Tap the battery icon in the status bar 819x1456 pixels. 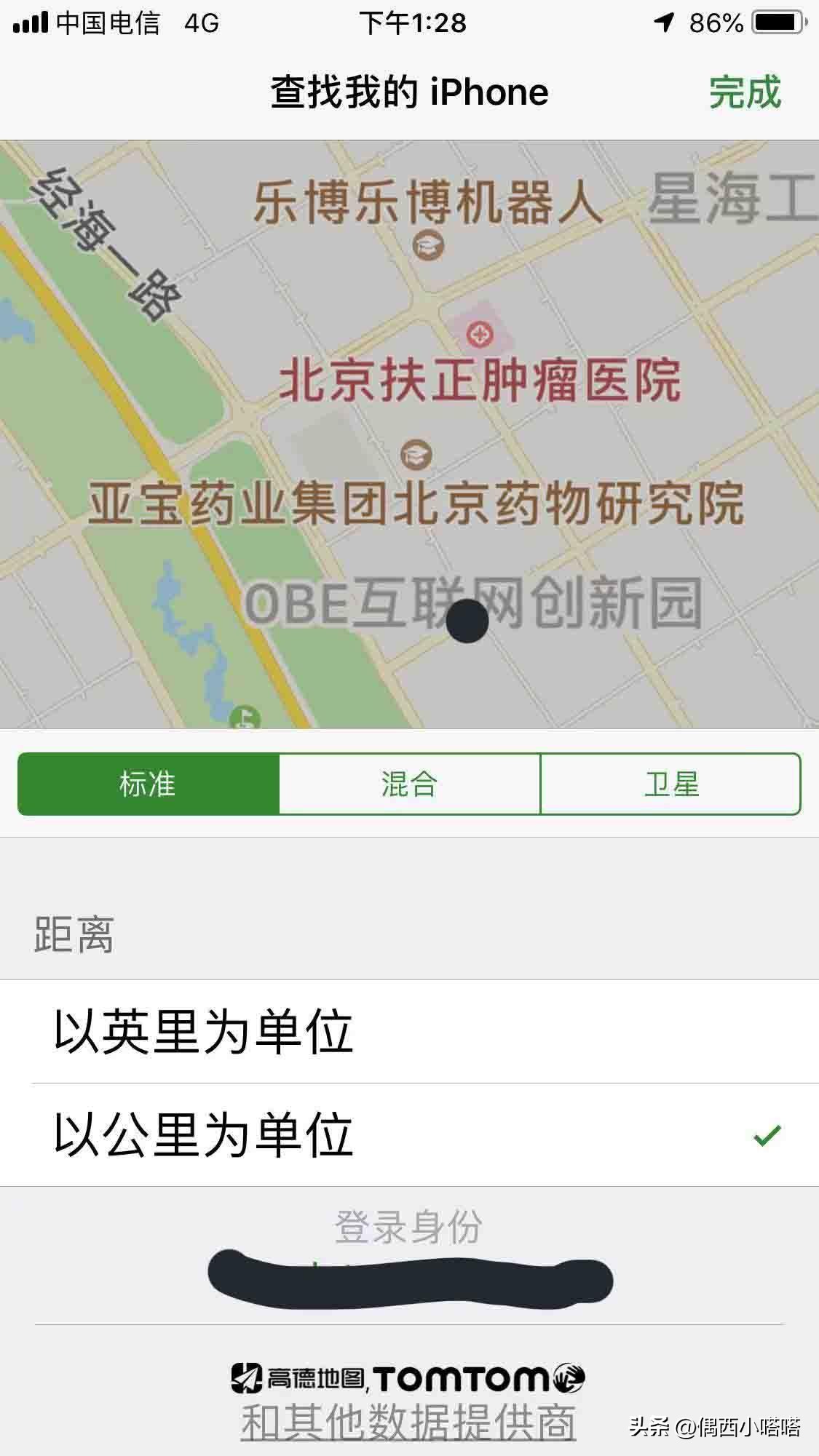click(x=775, y=20)
